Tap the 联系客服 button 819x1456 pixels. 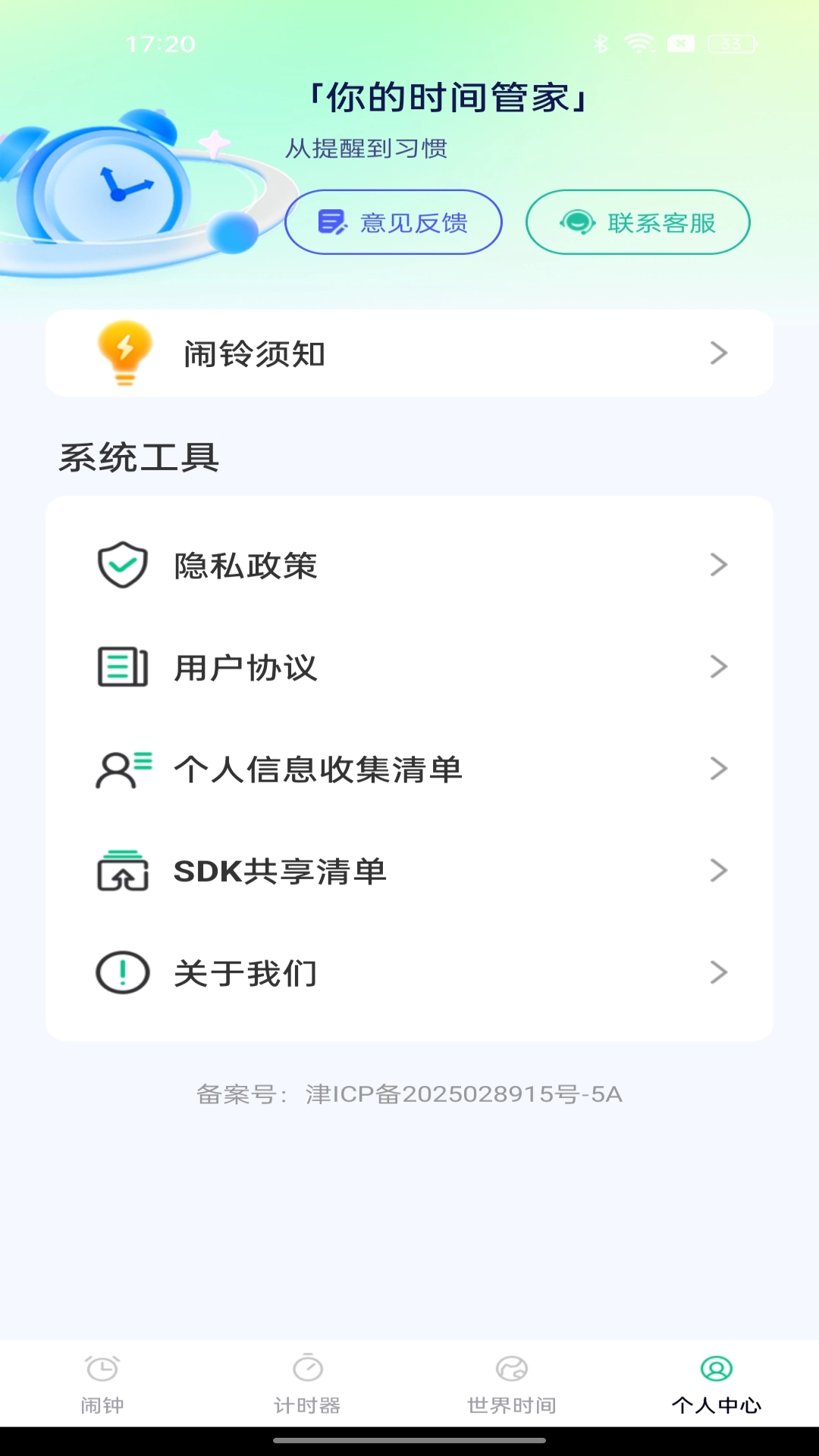pos(638,221)
